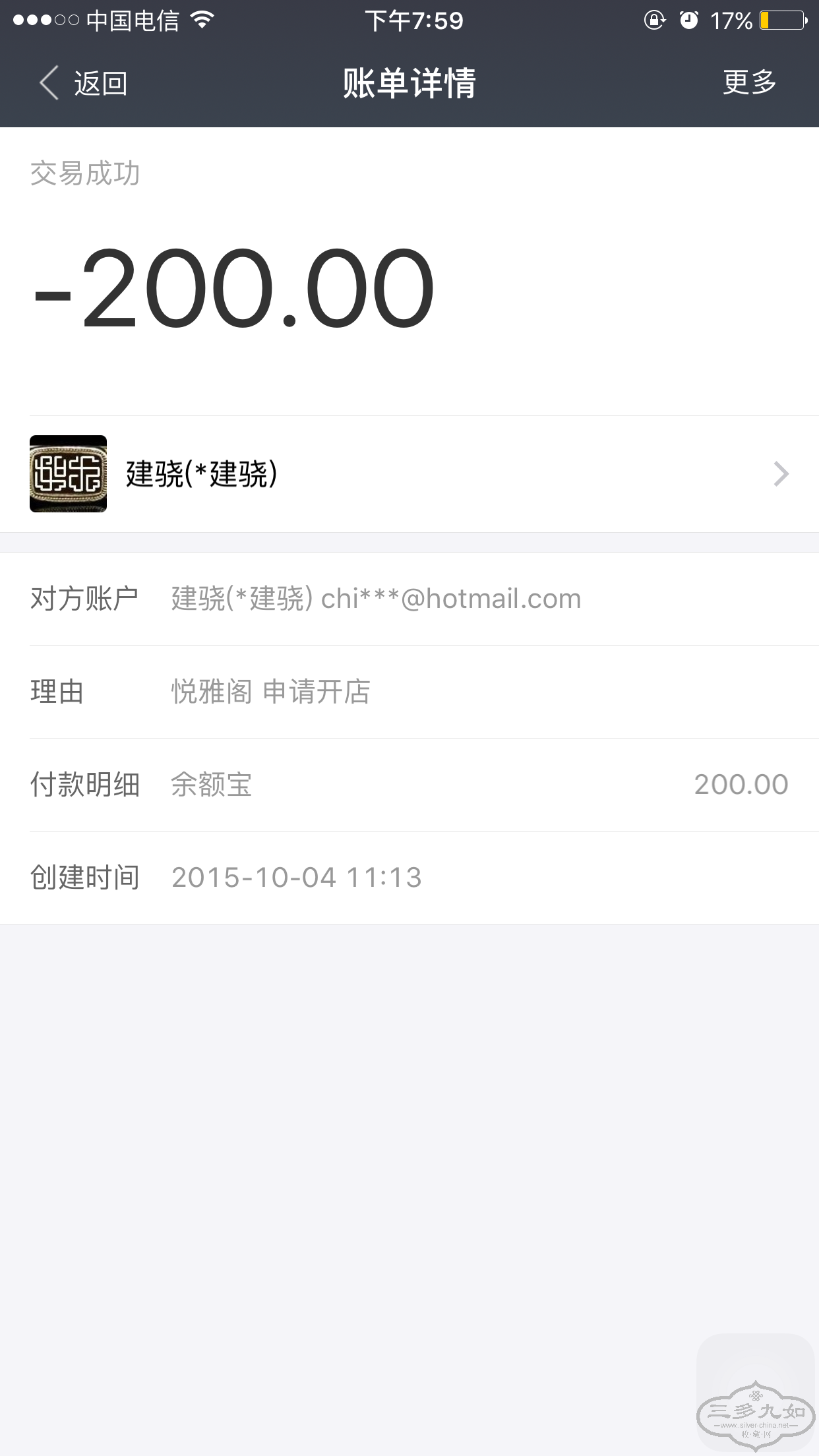The height and width of the screenshot is (1456, 819).
Task: Tap the -200.00 transaction amount
Action: click(230, 289)
